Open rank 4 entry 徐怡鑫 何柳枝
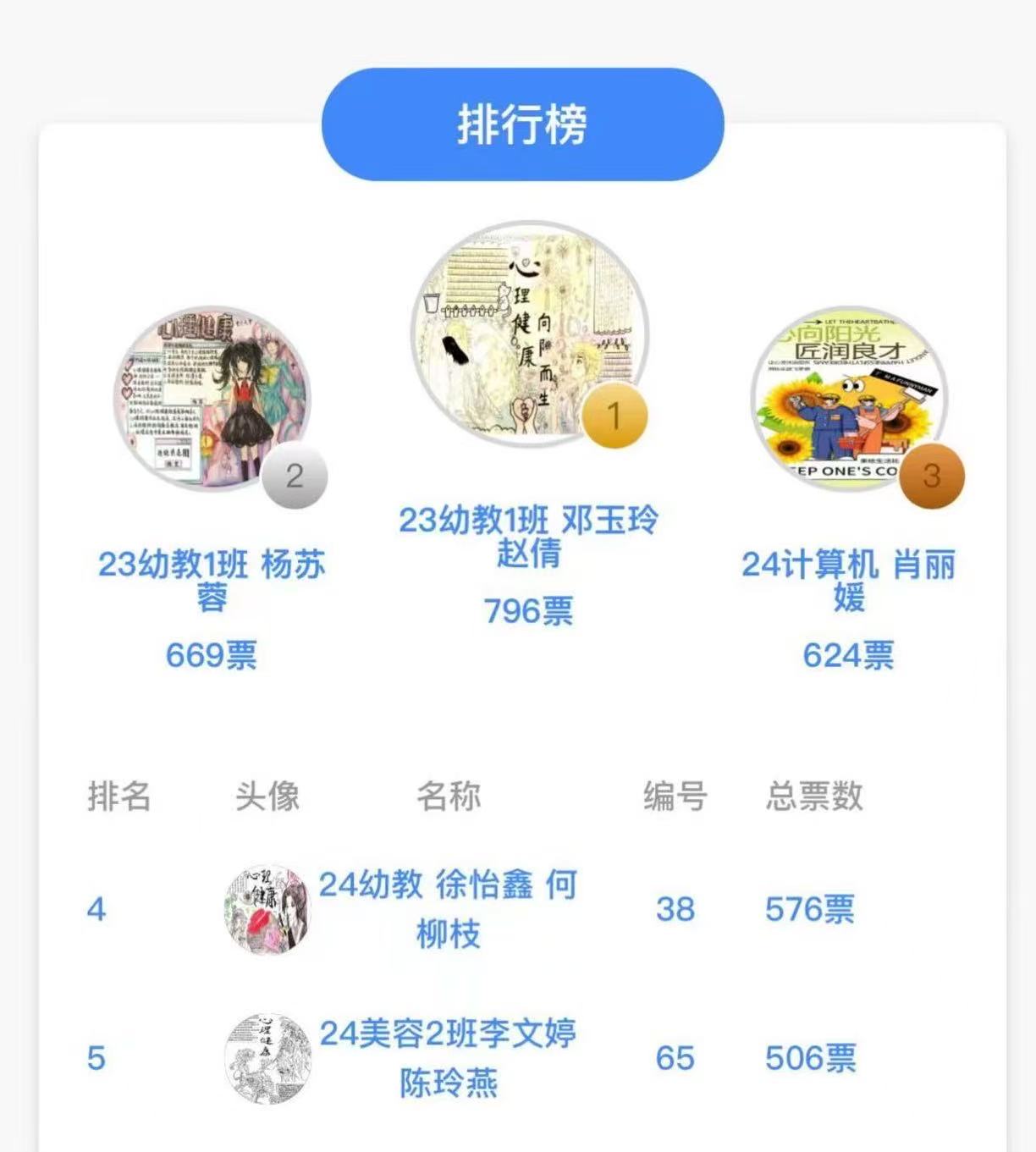This screenshot has width=1036, height=1152. 448,909
